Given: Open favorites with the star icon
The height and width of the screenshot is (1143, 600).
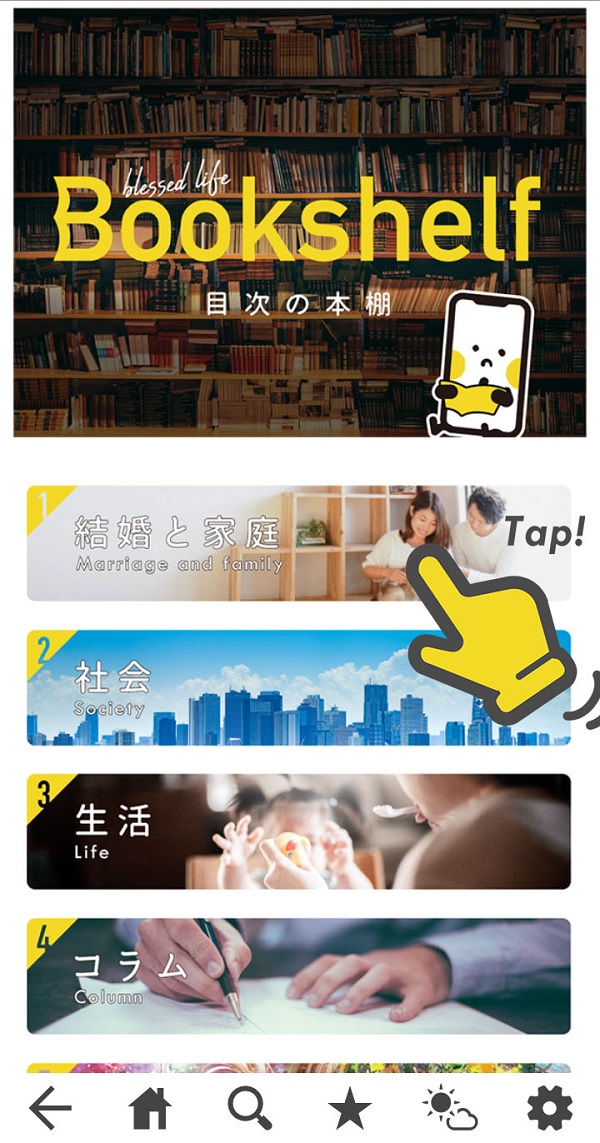Looking at the screenshot, I should [x=350, y=1108].
